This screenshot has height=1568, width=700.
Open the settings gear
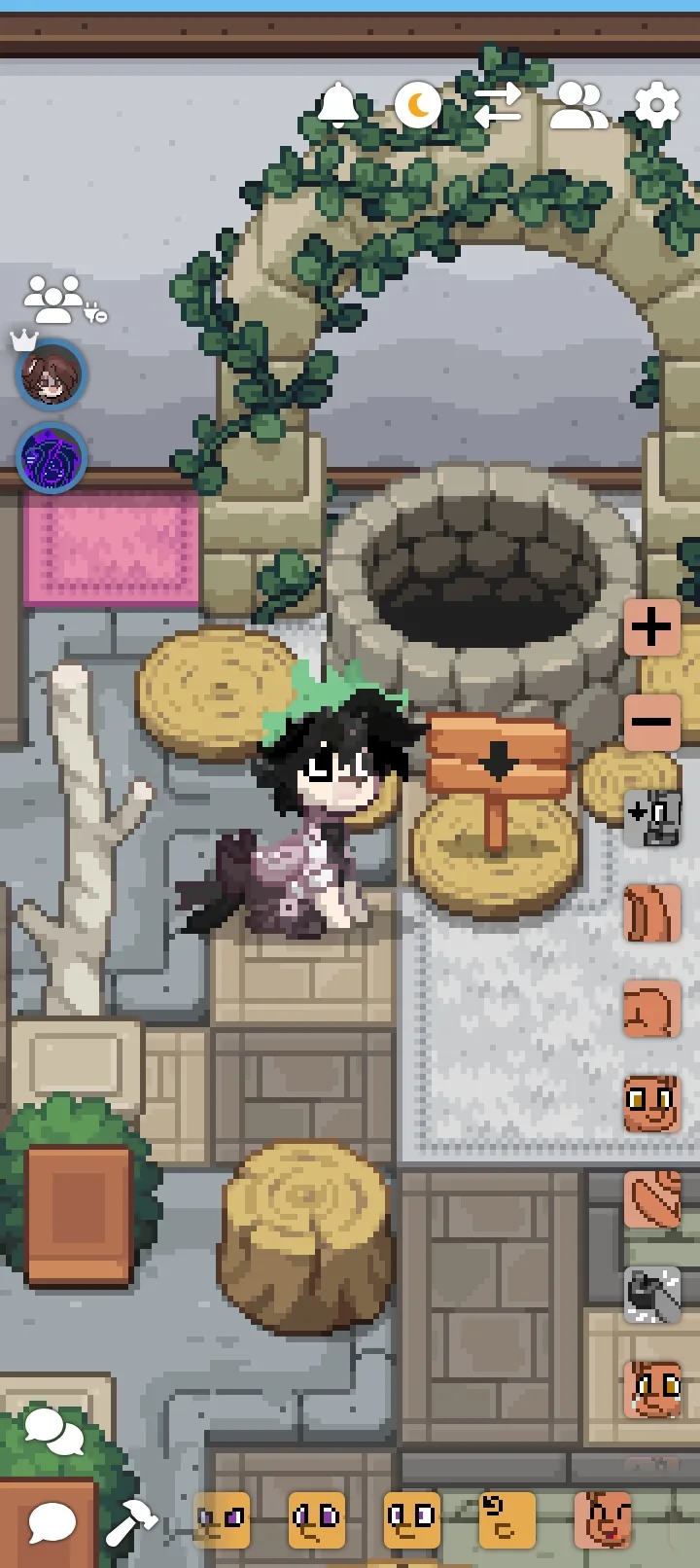[x=657, y=105]
